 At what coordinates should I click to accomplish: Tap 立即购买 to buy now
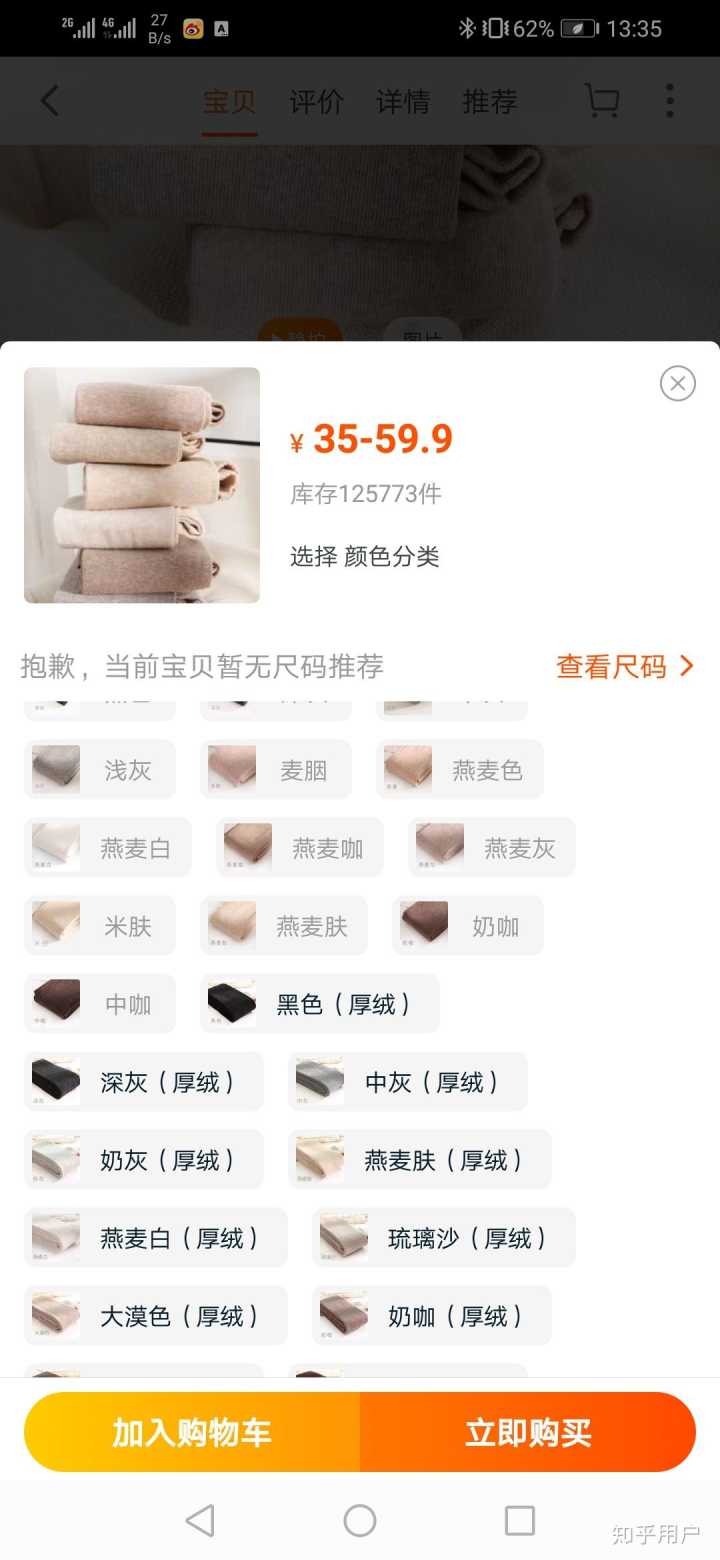[528, 1432]
